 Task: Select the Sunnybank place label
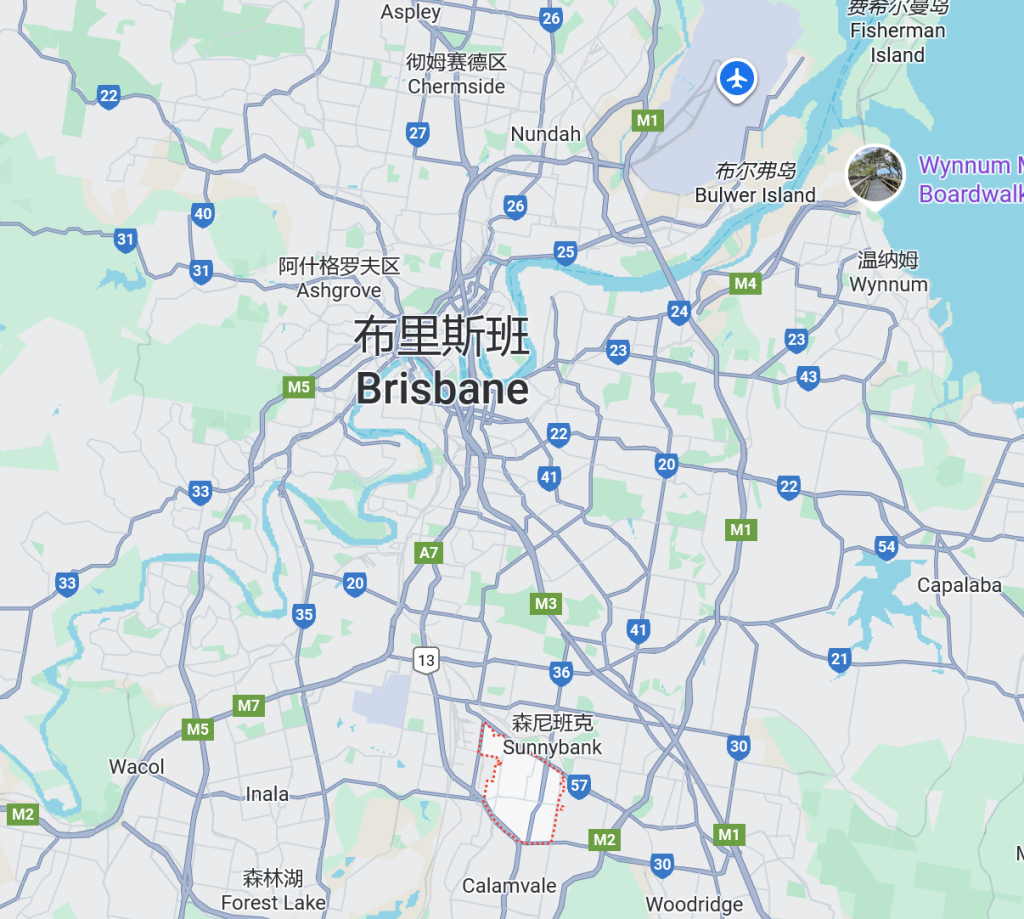(552, 735)
